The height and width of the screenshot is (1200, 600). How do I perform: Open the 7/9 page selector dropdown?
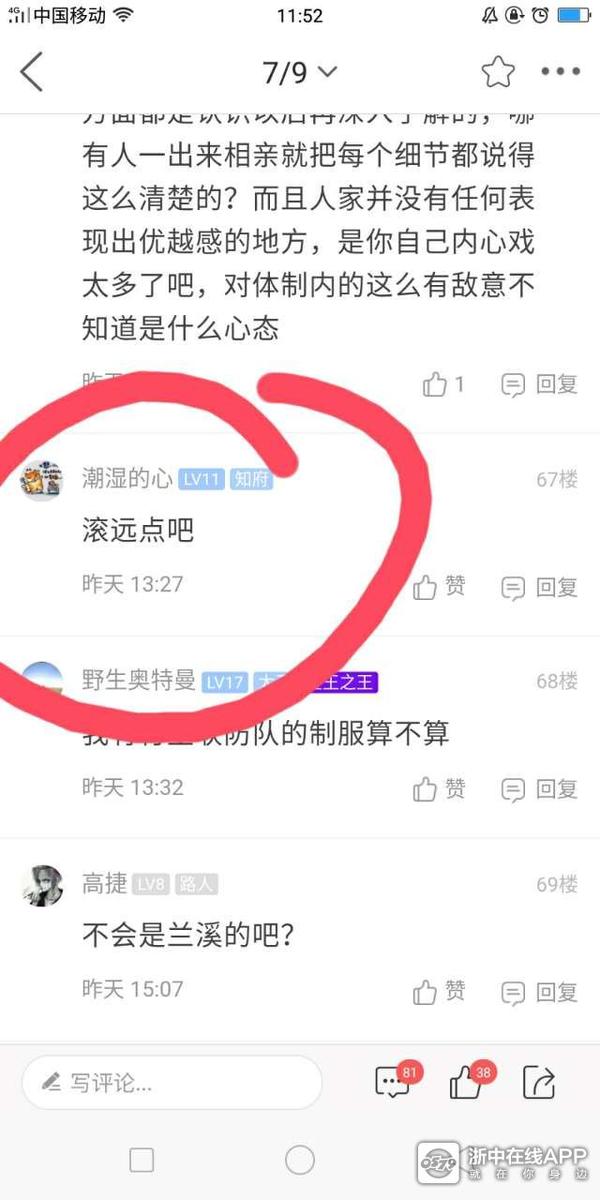[299, 73]
